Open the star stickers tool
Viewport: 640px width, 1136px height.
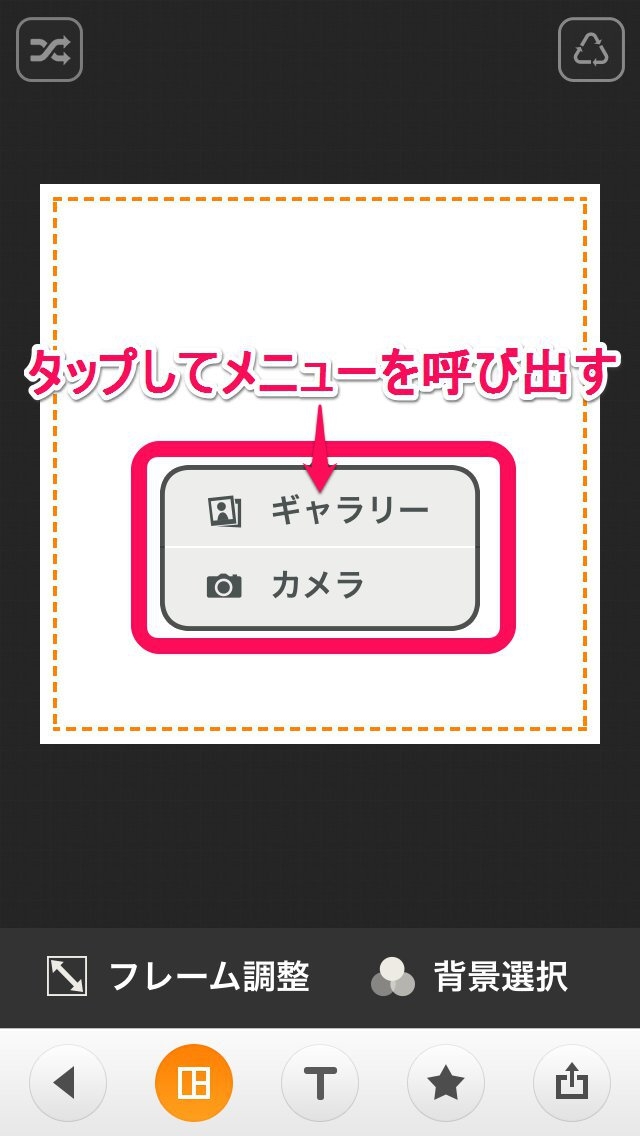[446, 1083]
